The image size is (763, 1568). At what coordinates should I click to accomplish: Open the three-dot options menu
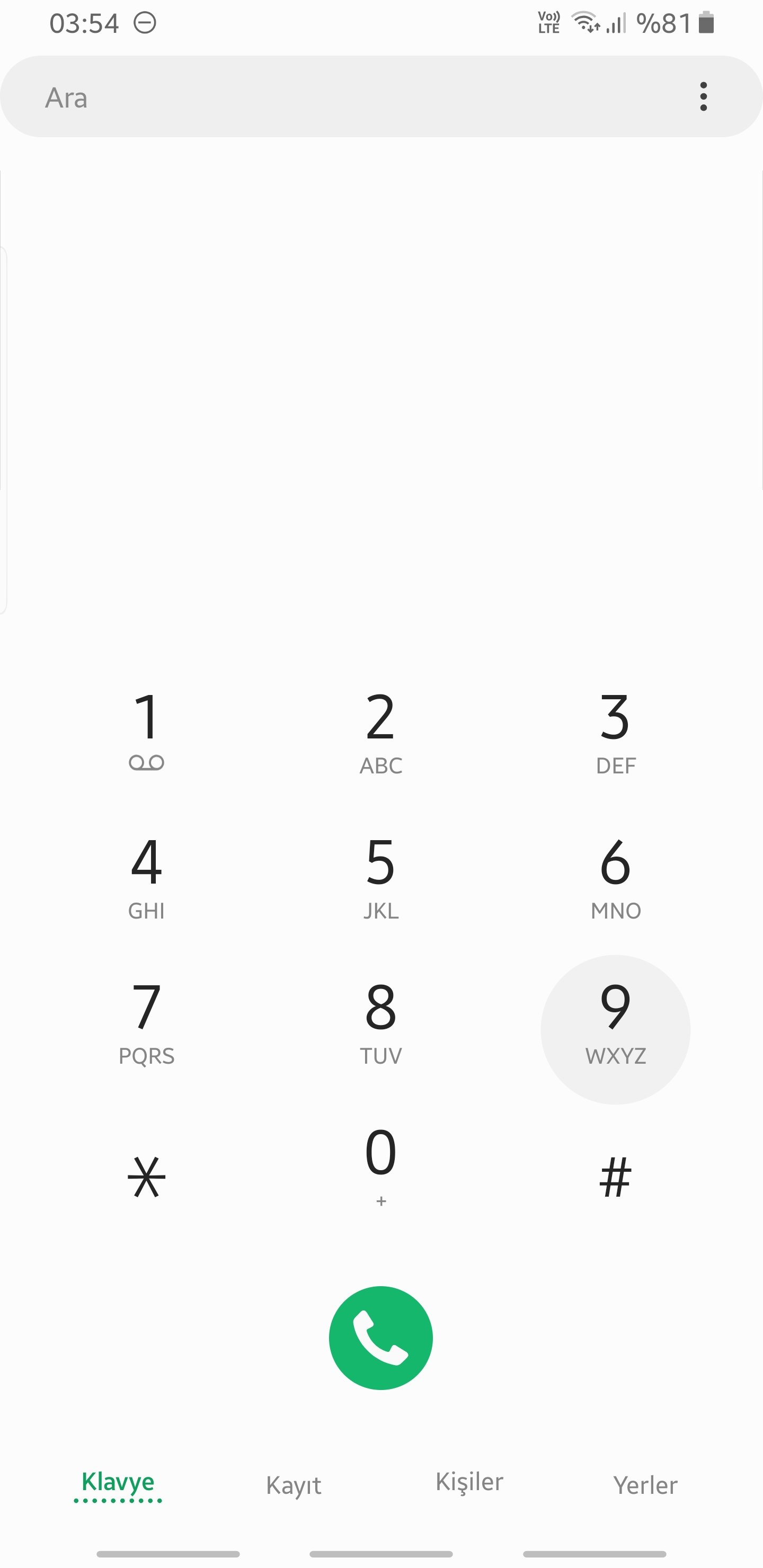[x=703, y=96]
